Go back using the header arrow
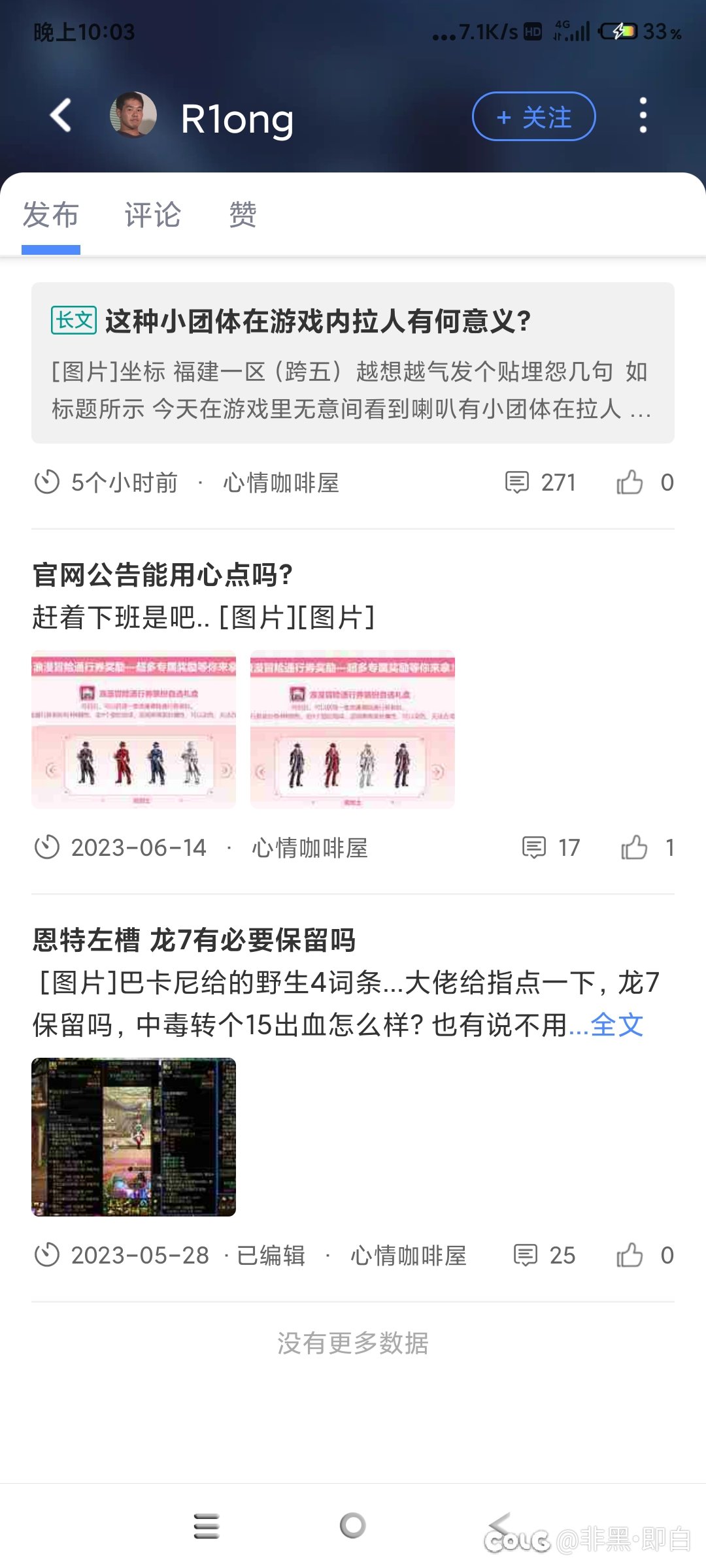Image resolution: width=706 pixels, height=1568 pixels. pos(61,116)
